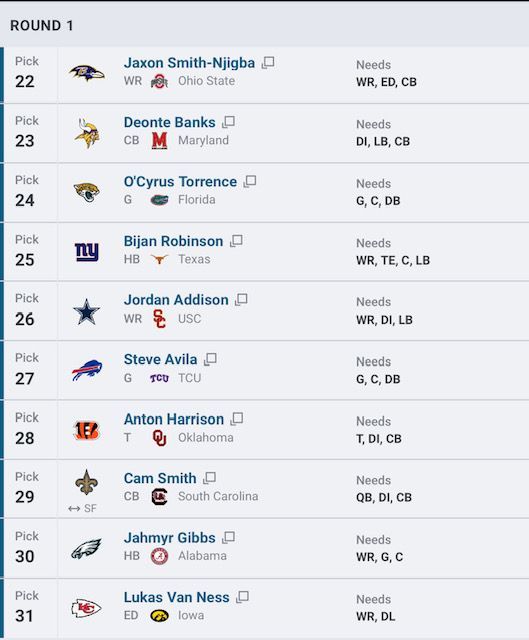Tap popup icon next to Jaxon Smith-Njigba

coord(268,63)
